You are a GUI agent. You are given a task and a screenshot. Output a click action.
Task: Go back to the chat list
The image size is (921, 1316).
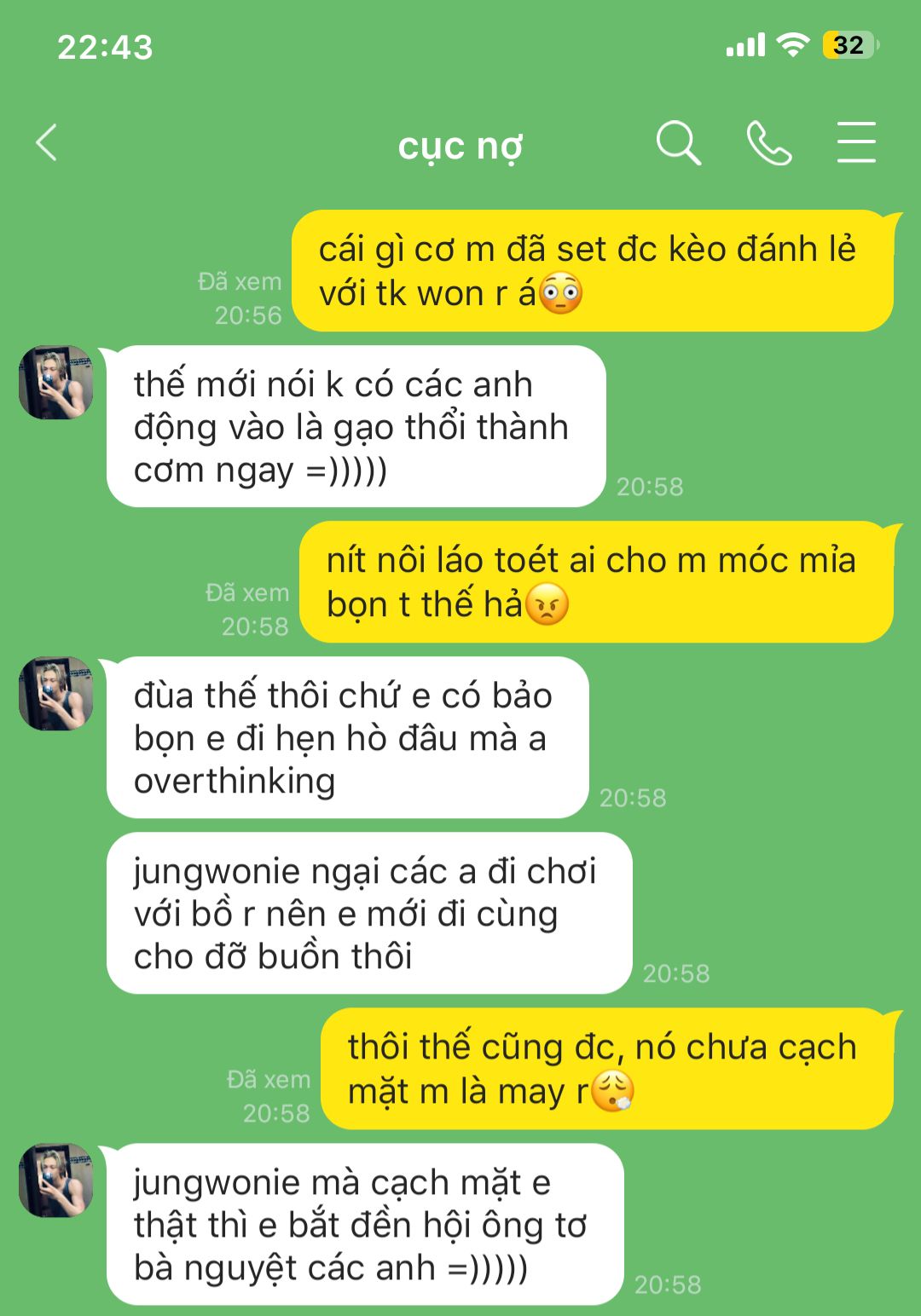coord(48,142)
